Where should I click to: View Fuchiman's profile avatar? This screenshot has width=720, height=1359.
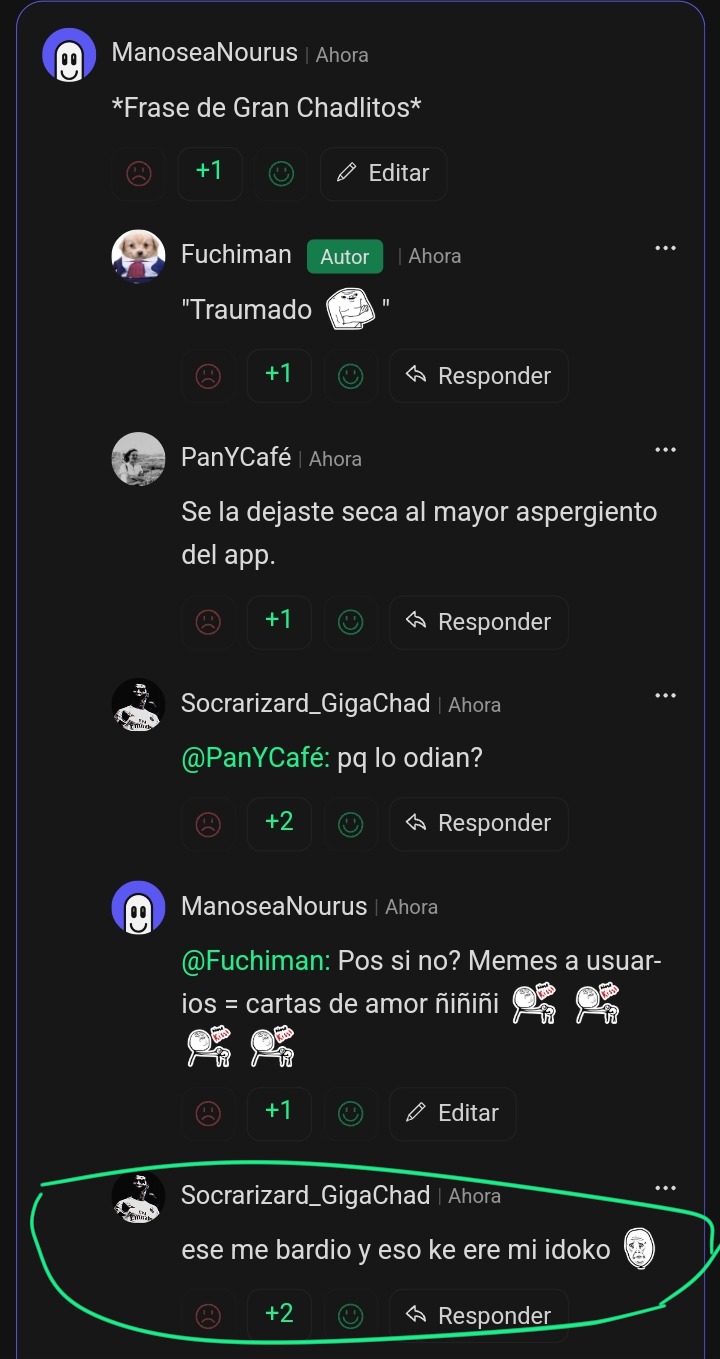(x=138, y=257)
